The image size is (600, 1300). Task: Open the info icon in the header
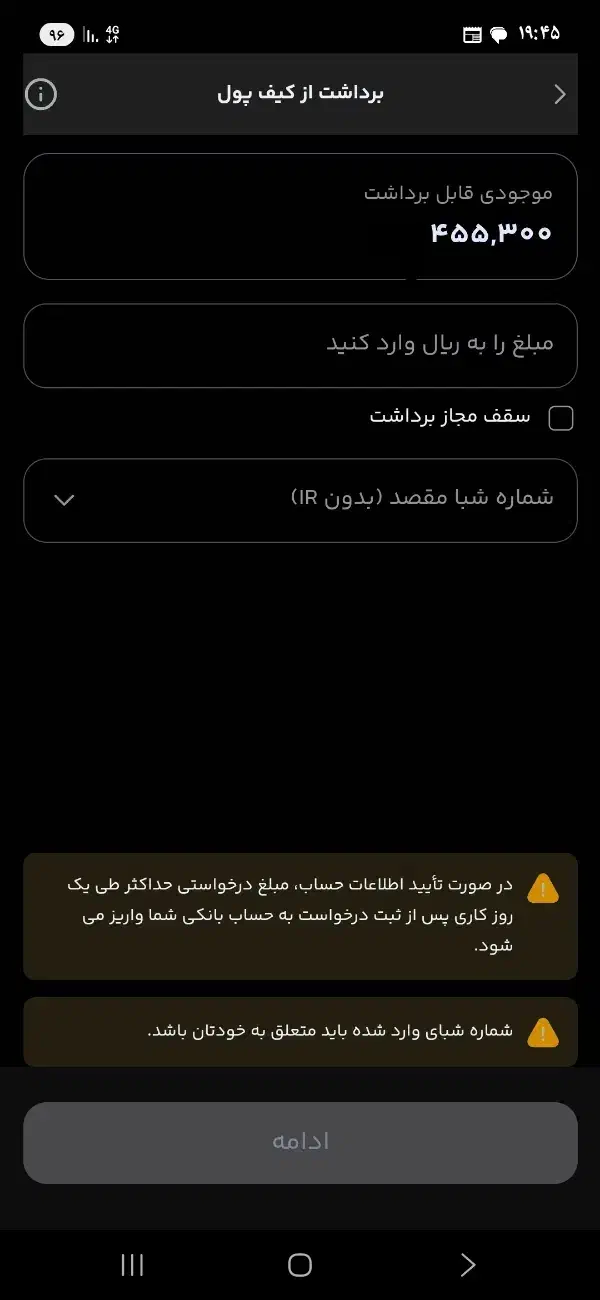point(40,94)
